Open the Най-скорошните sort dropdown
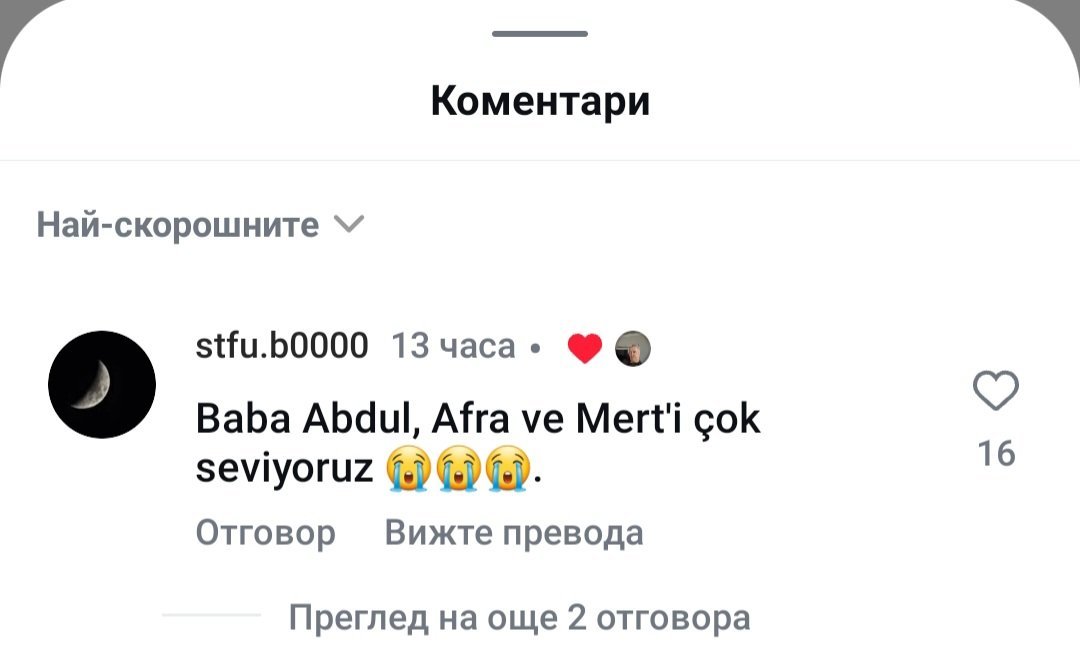The height and width of the screenshot is (652, 1080). click(200, 225)
